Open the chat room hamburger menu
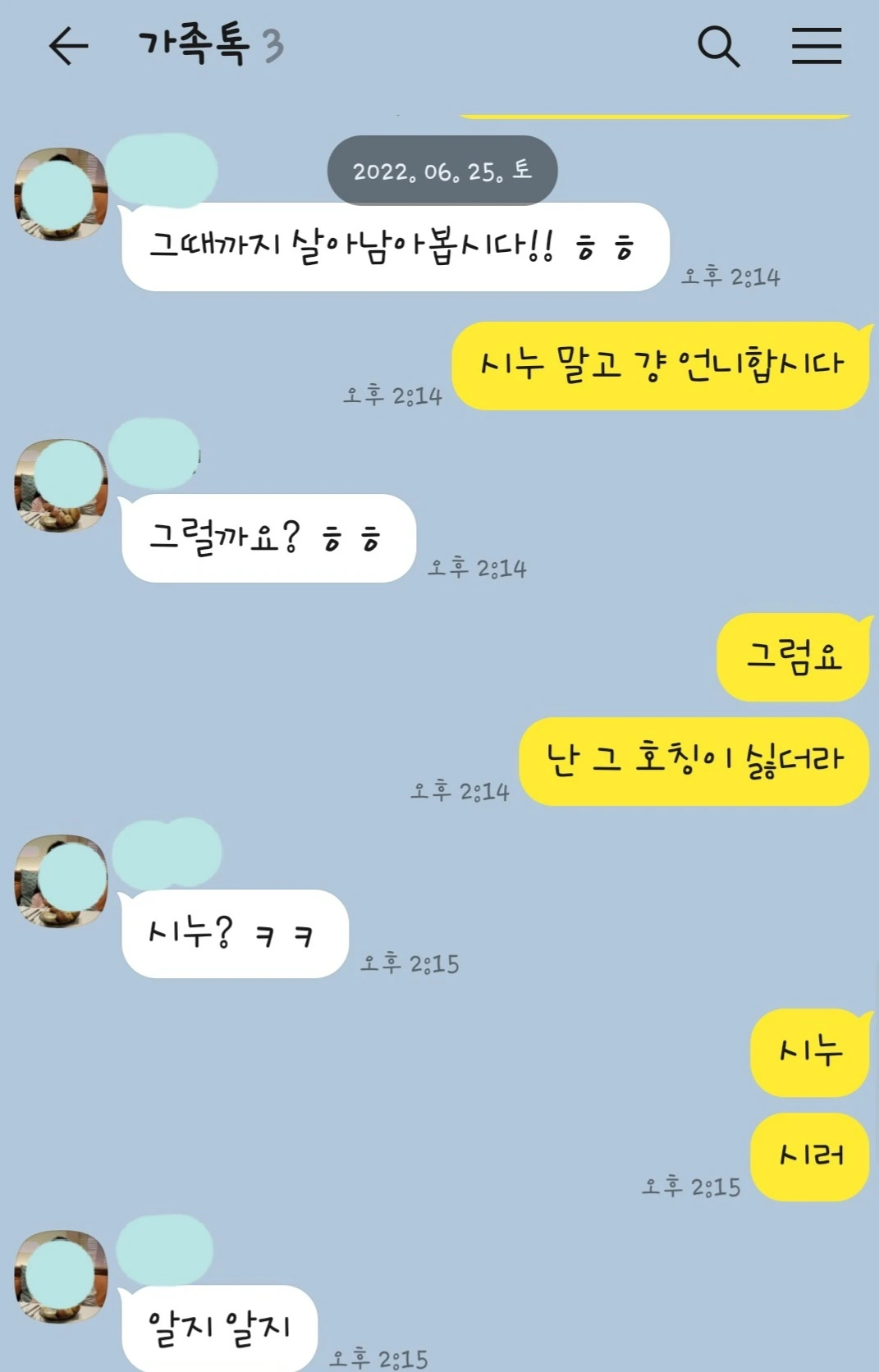Image resolution: width=879 pixels, height=1372 pixels. point(817,46)
